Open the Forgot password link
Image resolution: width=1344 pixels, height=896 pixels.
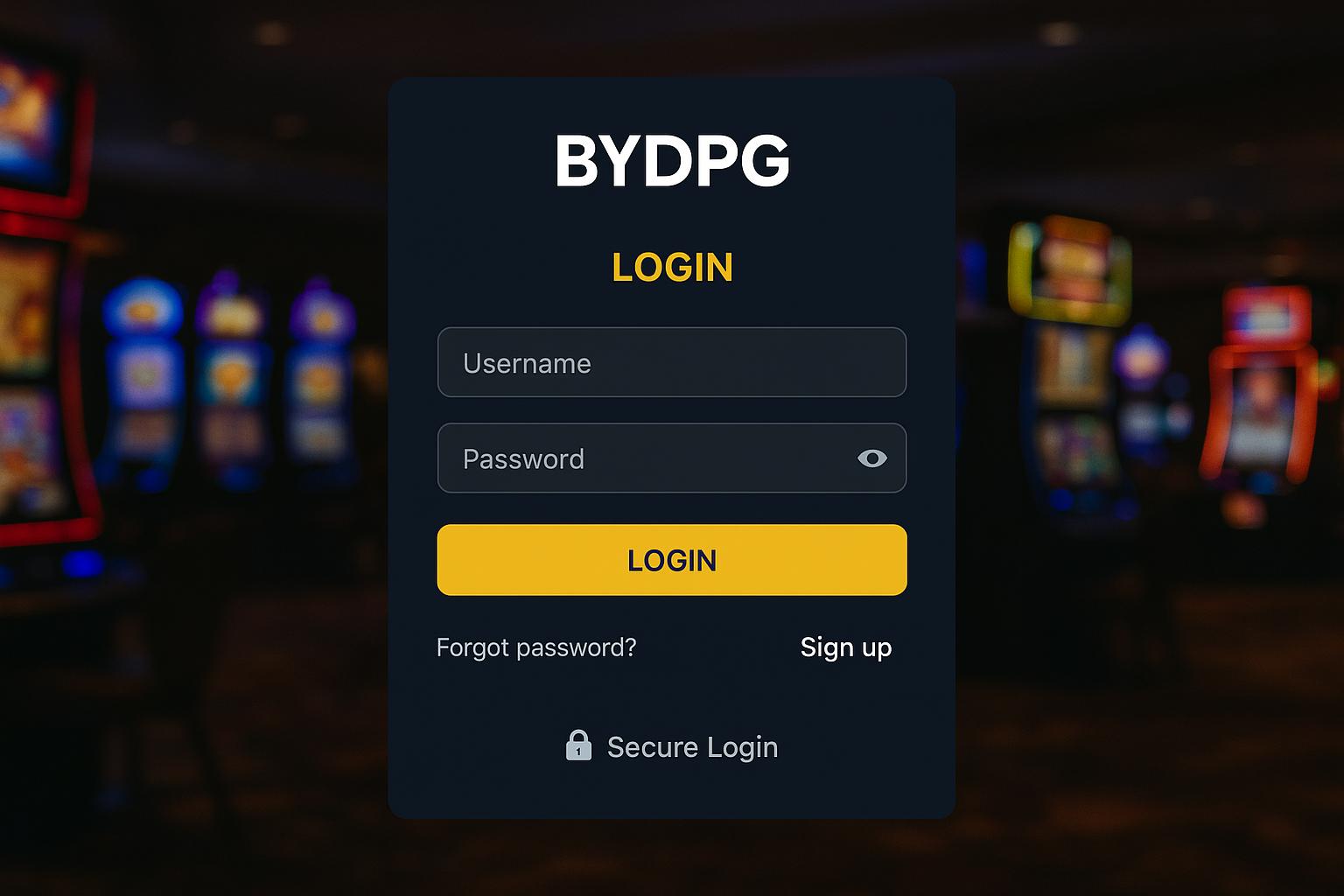[x=535, y=647]
